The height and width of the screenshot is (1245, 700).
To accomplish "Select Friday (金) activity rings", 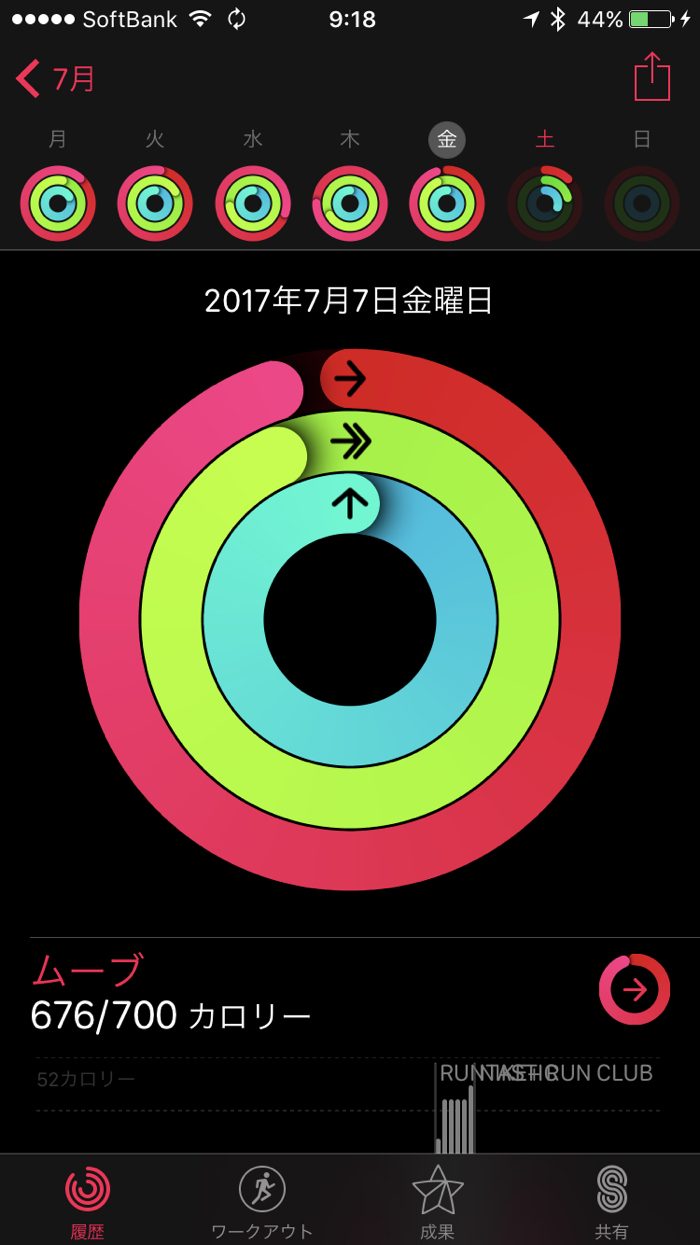I will pos(446,203).
